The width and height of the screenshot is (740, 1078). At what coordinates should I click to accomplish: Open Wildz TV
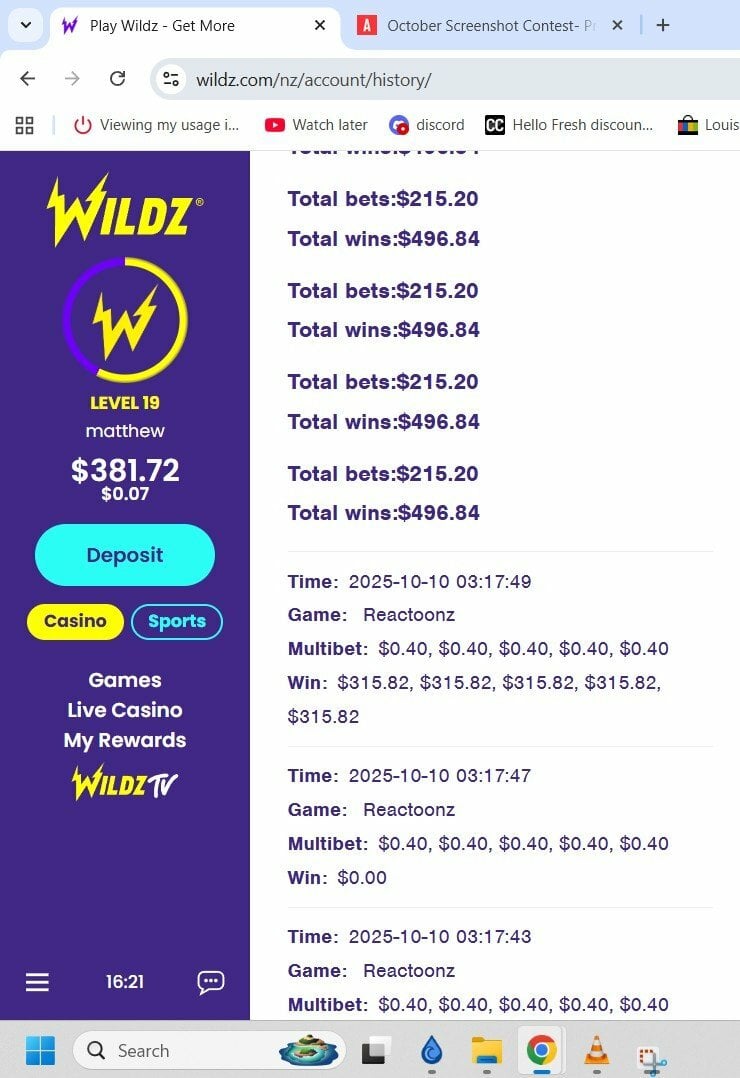[x=125, y=783]
